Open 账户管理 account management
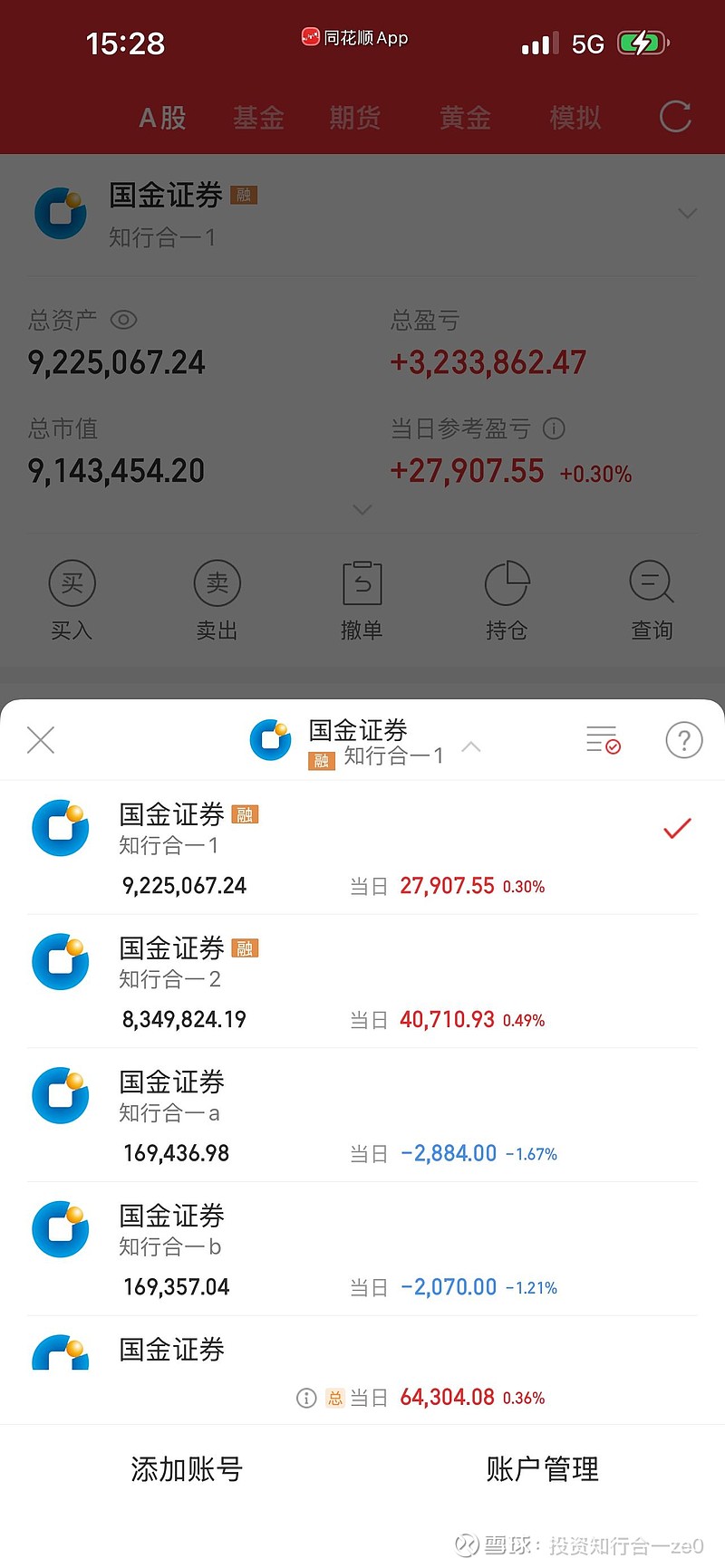This screenshot has width=725, height=1568. pyautogui.click(x=542, y=1469)
